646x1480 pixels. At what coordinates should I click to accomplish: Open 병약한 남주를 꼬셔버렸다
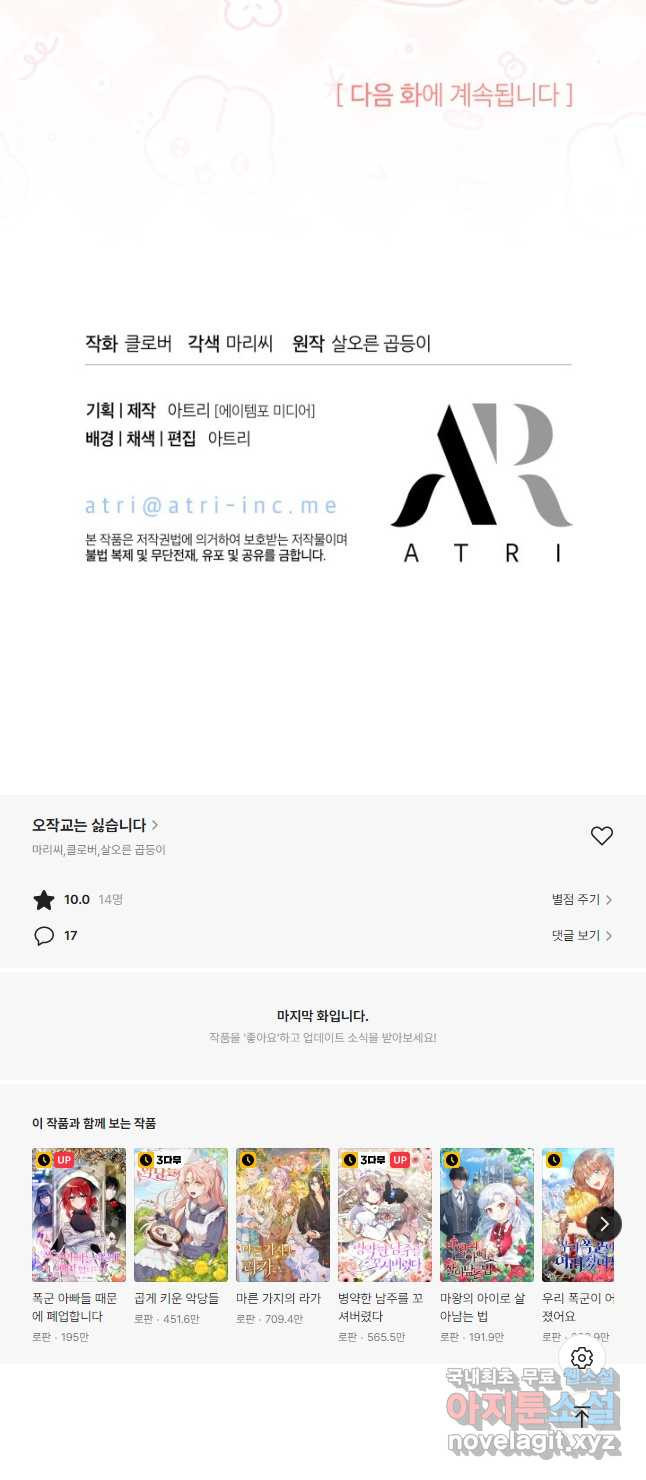[x=385, y=1214]
